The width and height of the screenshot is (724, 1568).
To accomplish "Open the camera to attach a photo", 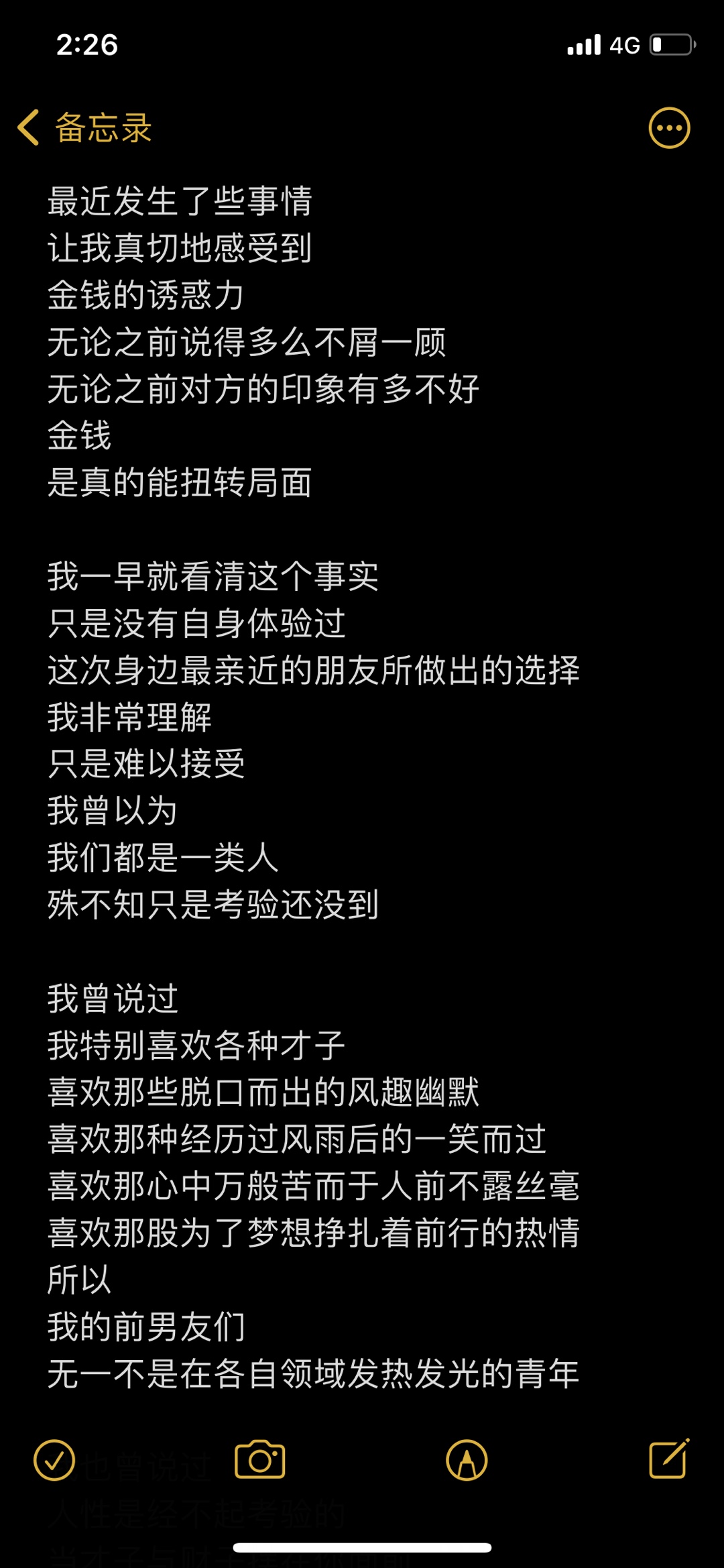I will [260, 1459].
